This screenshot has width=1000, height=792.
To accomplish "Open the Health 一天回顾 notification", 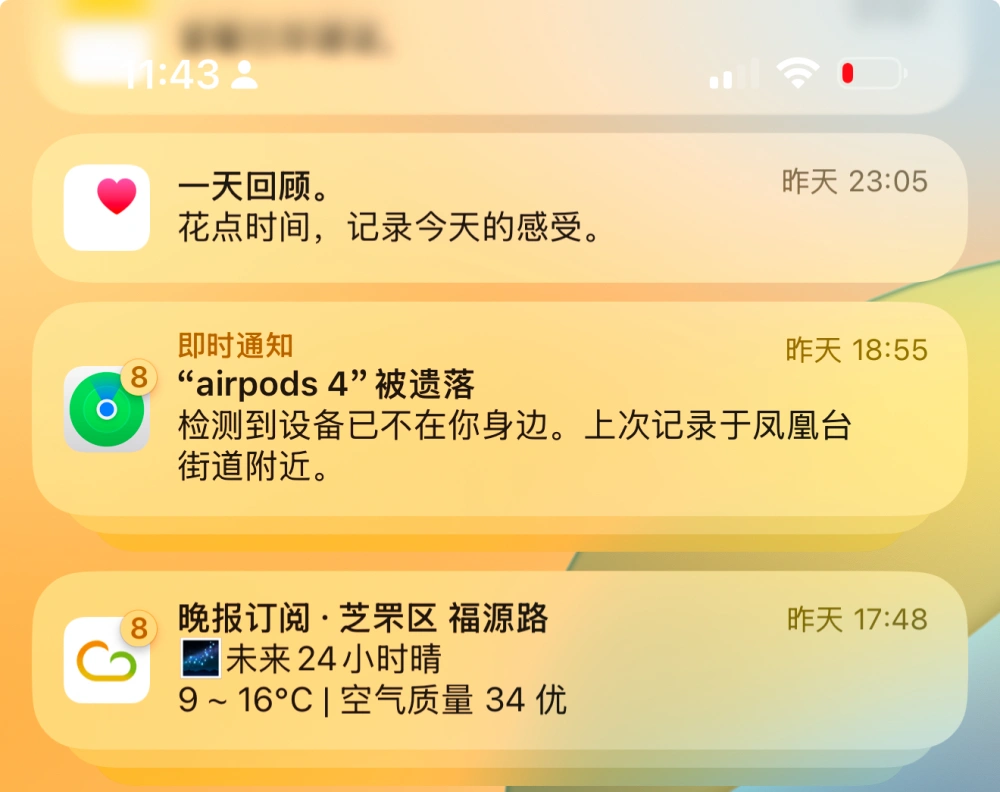I will pyautogui.click(x=500, y=208).
